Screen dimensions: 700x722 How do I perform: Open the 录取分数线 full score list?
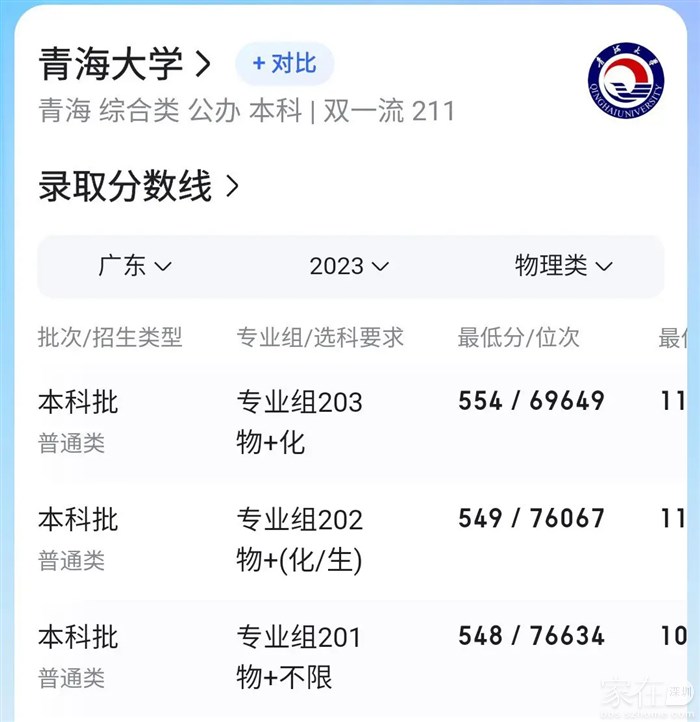(139, 186)
